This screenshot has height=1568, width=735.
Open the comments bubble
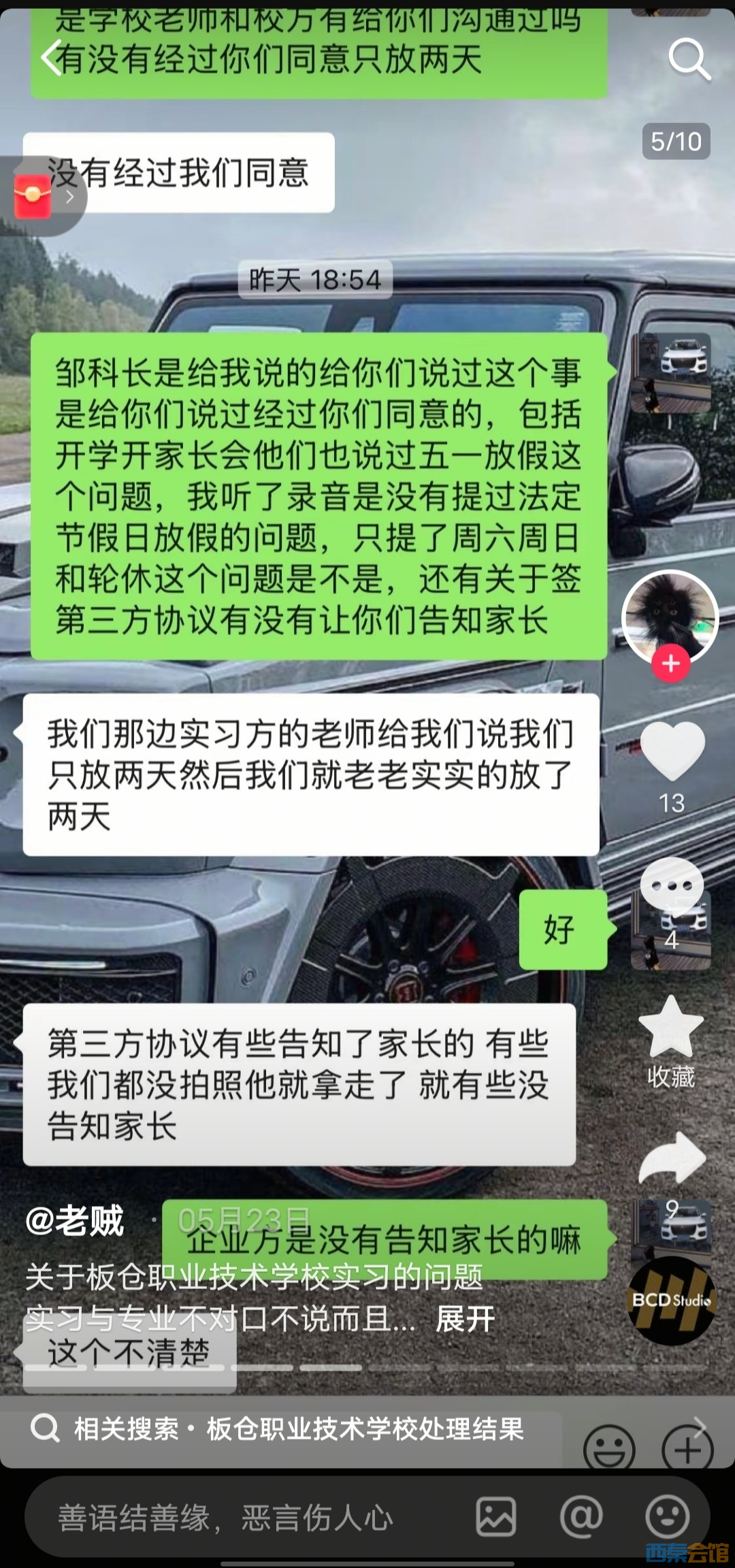click(x=672, y=885)
